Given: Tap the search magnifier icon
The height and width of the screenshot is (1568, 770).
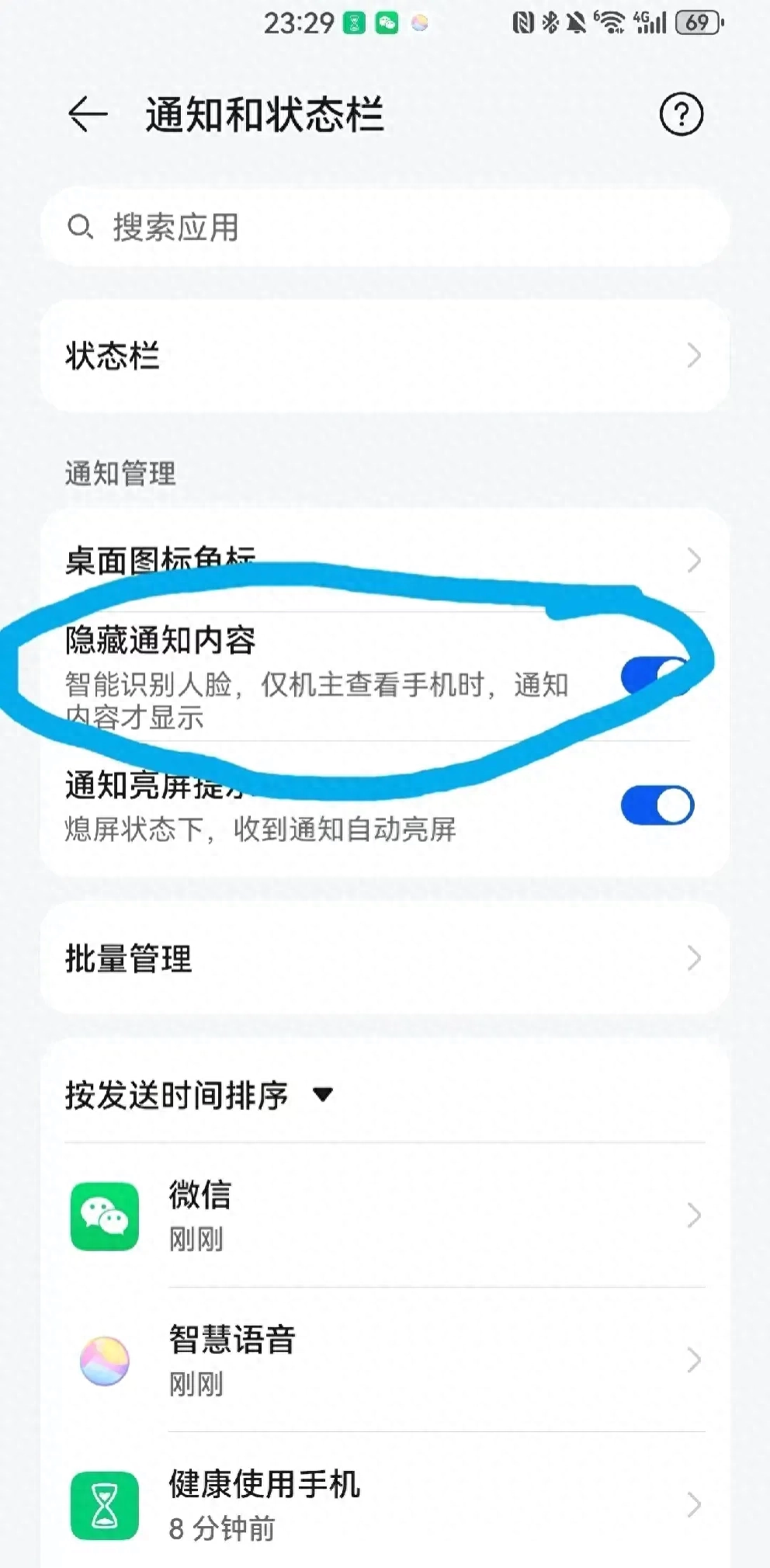Looking at the screenshot, I should point(81,227).
